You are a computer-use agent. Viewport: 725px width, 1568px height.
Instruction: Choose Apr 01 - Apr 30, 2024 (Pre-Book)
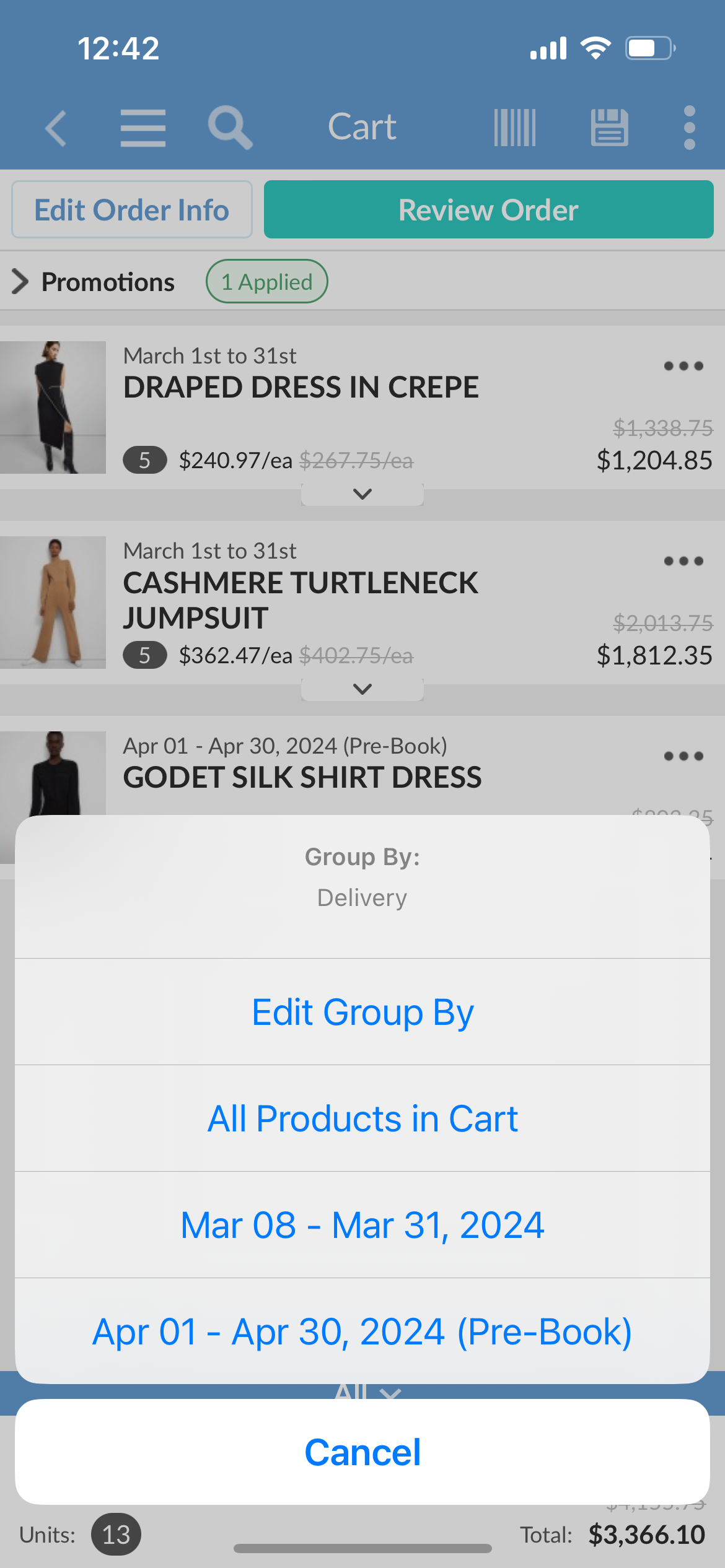tap(362, 1331)
